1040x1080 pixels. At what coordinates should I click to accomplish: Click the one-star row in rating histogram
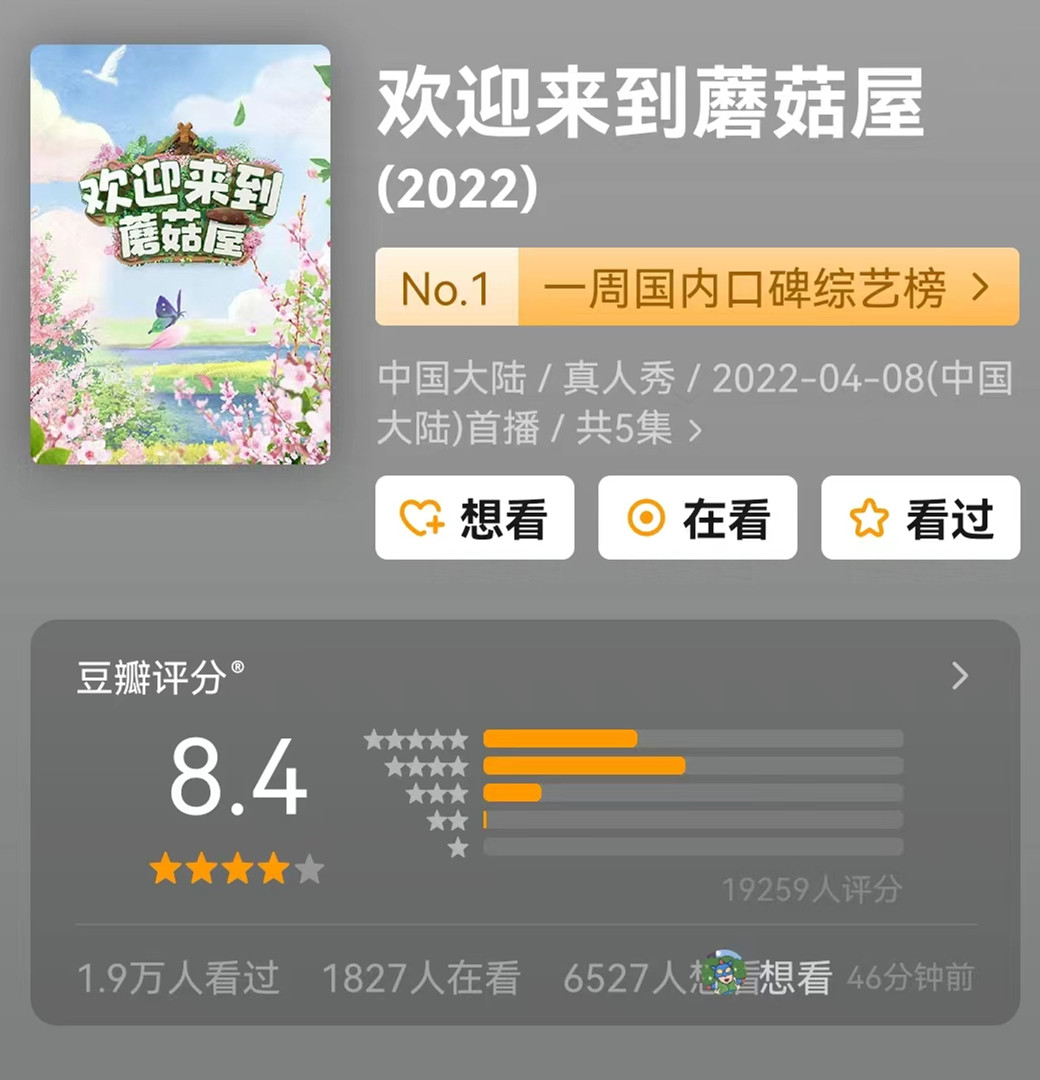coord(620,849)
